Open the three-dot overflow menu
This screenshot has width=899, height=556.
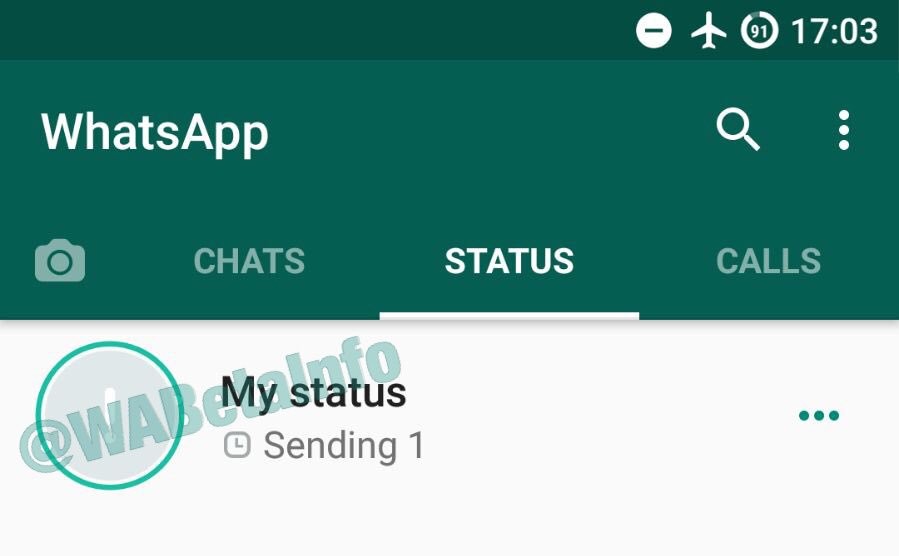click(x=844, y=131)
